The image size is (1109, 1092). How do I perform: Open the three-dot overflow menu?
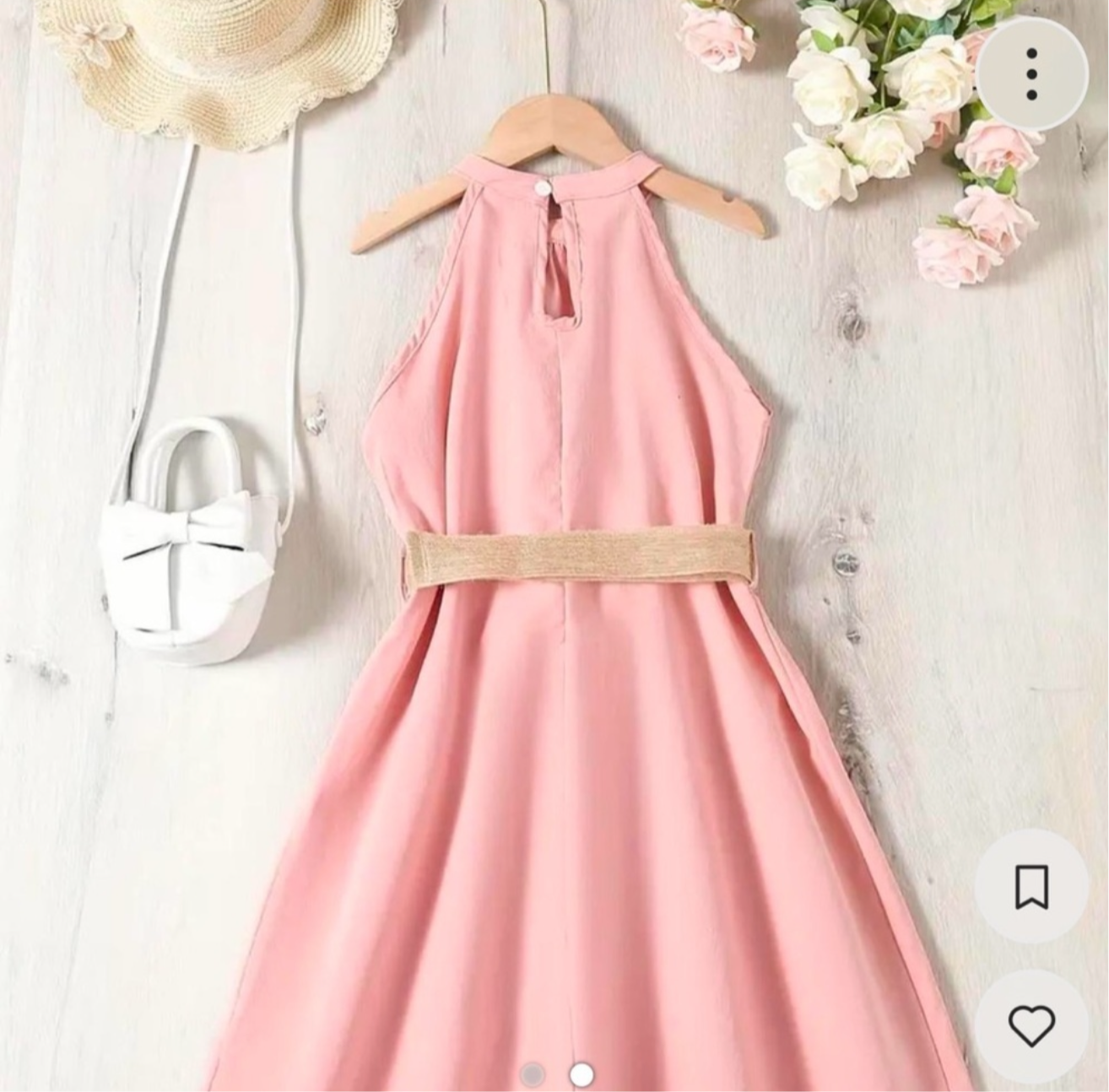pos(1031,74)
